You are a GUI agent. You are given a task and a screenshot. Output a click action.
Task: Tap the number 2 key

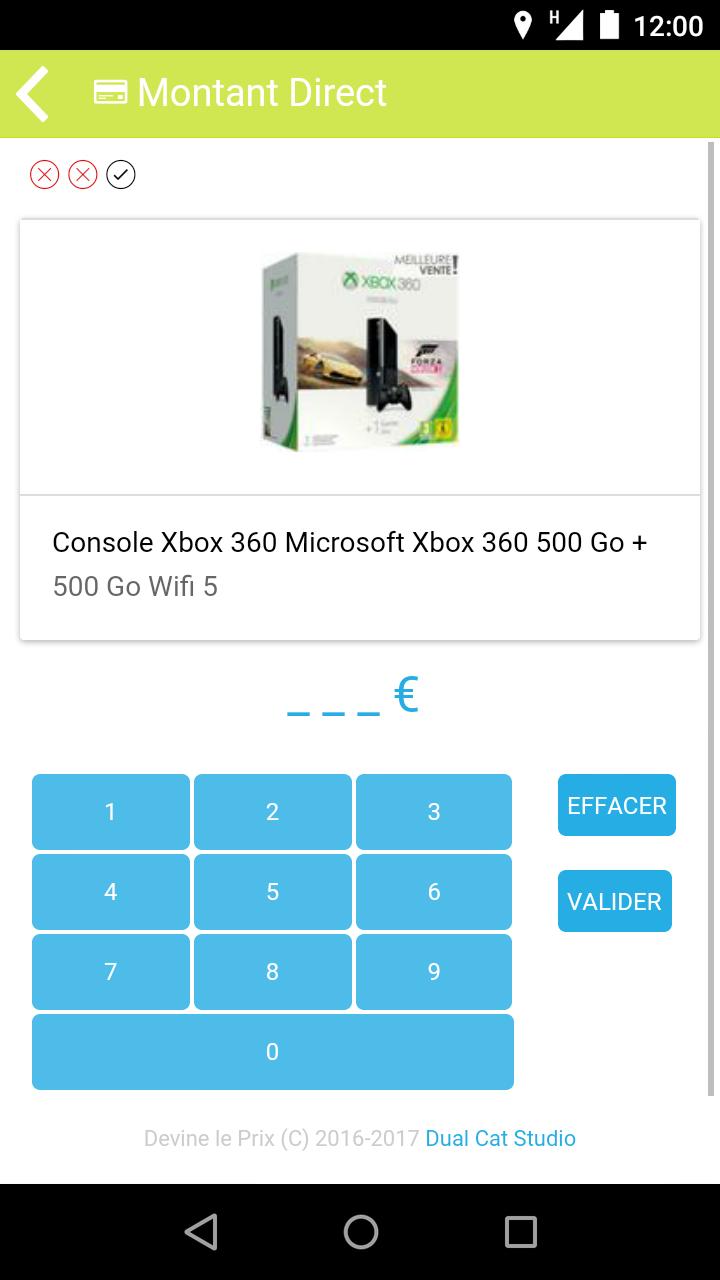pos(272,812)
